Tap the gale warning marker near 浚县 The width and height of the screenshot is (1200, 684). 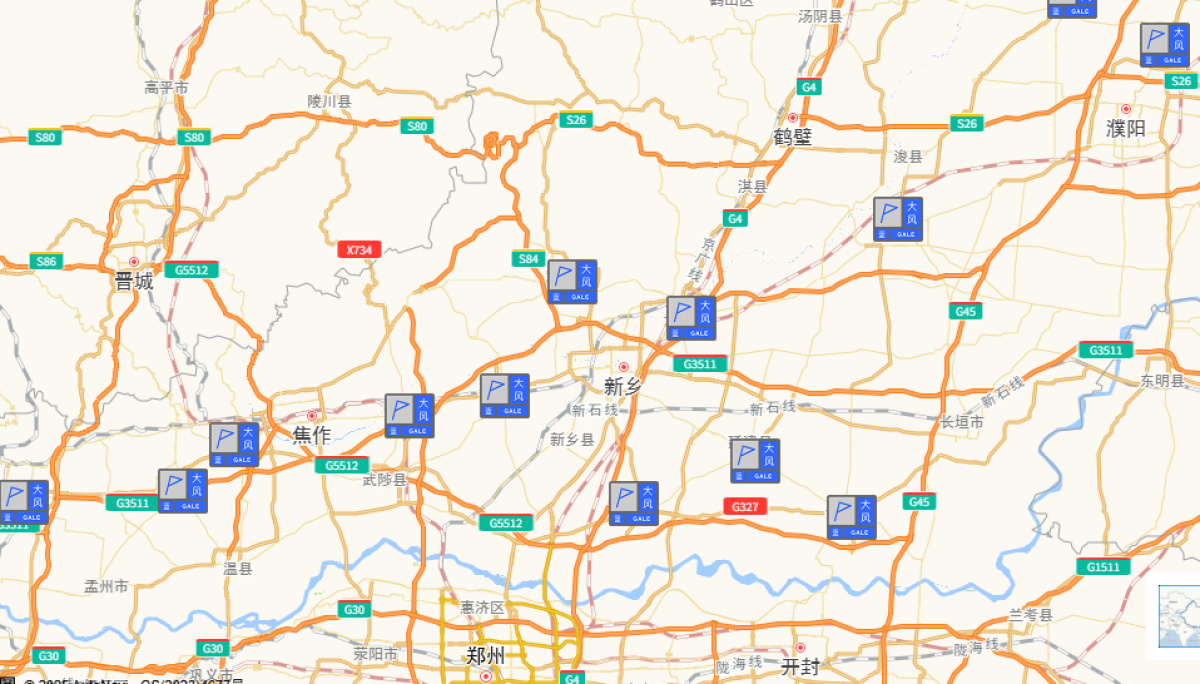[x=898, y=219]
